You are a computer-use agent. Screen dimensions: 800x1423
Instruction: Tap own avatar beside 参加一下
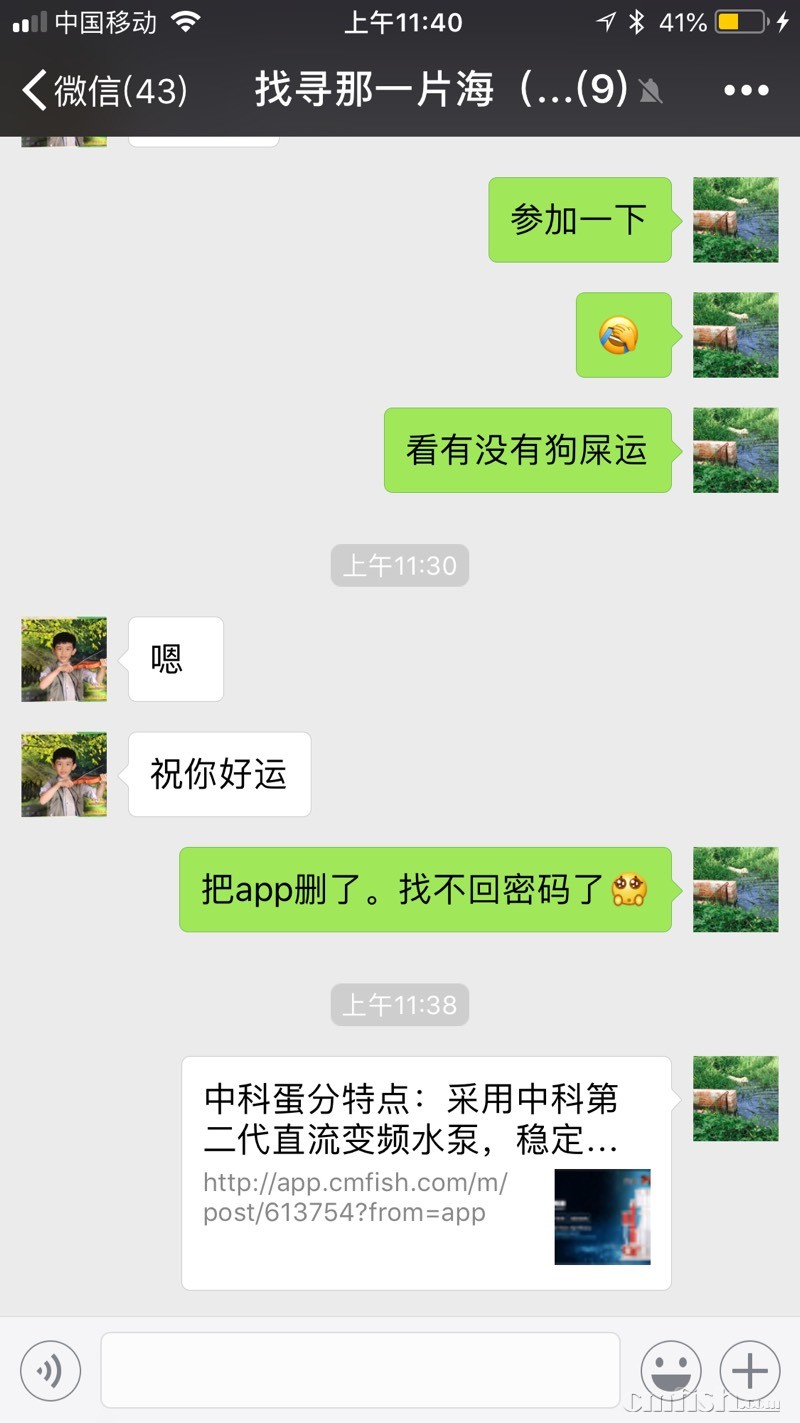click(736, 220)
